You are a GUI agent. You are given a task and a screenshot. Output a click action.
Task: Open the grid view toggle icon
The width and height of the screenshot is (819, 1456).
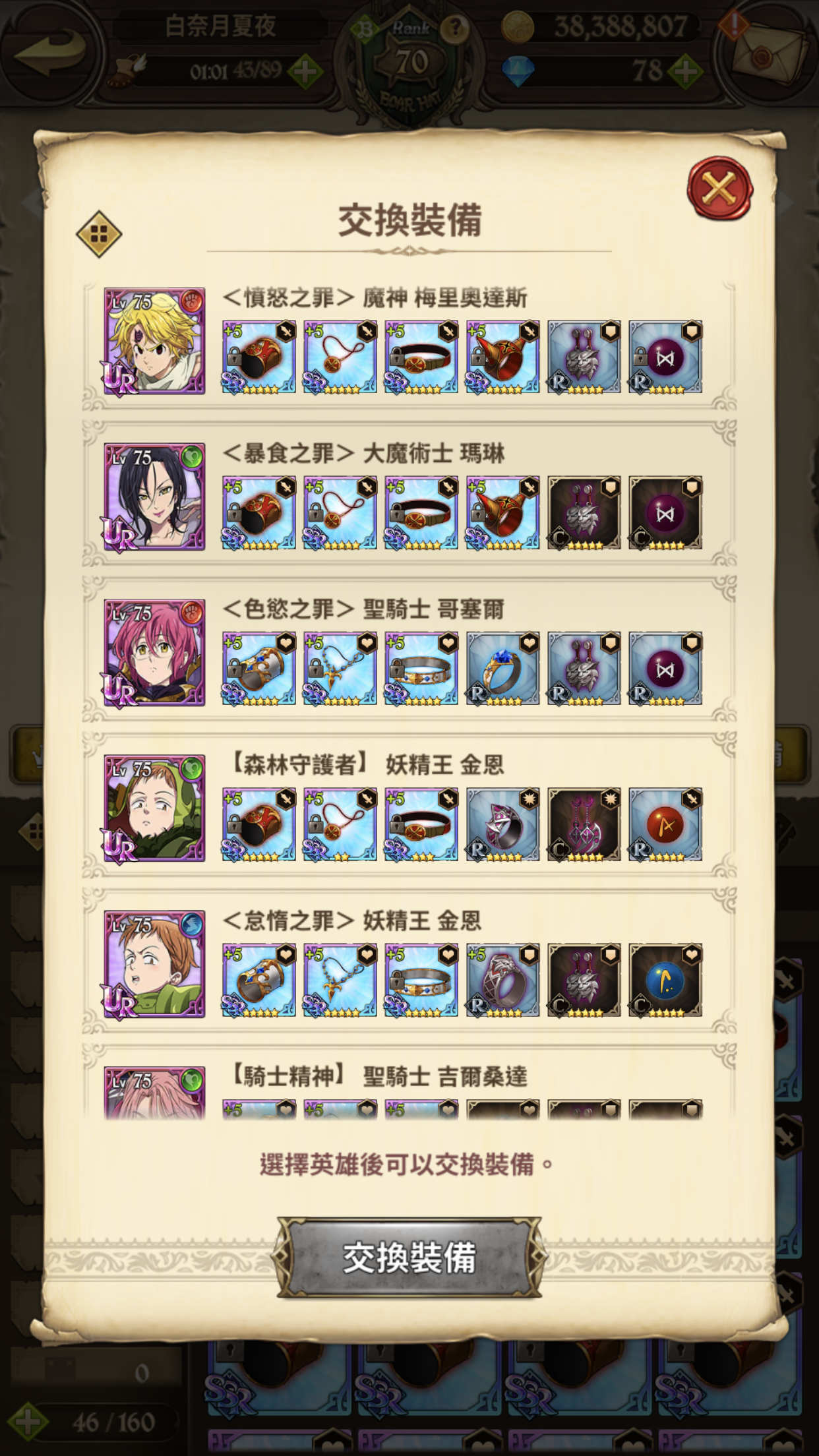[99, 233]
